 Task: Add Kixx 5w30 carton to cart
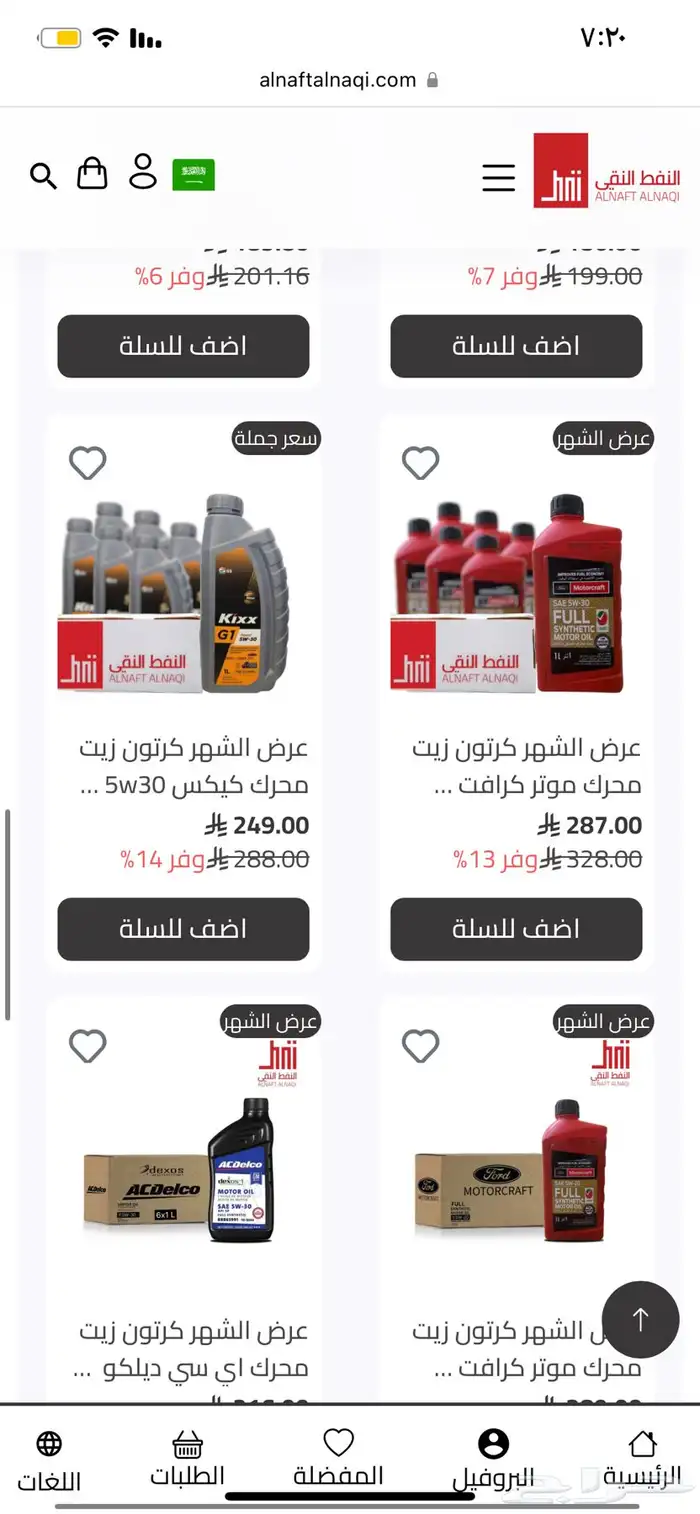(183, 928)
